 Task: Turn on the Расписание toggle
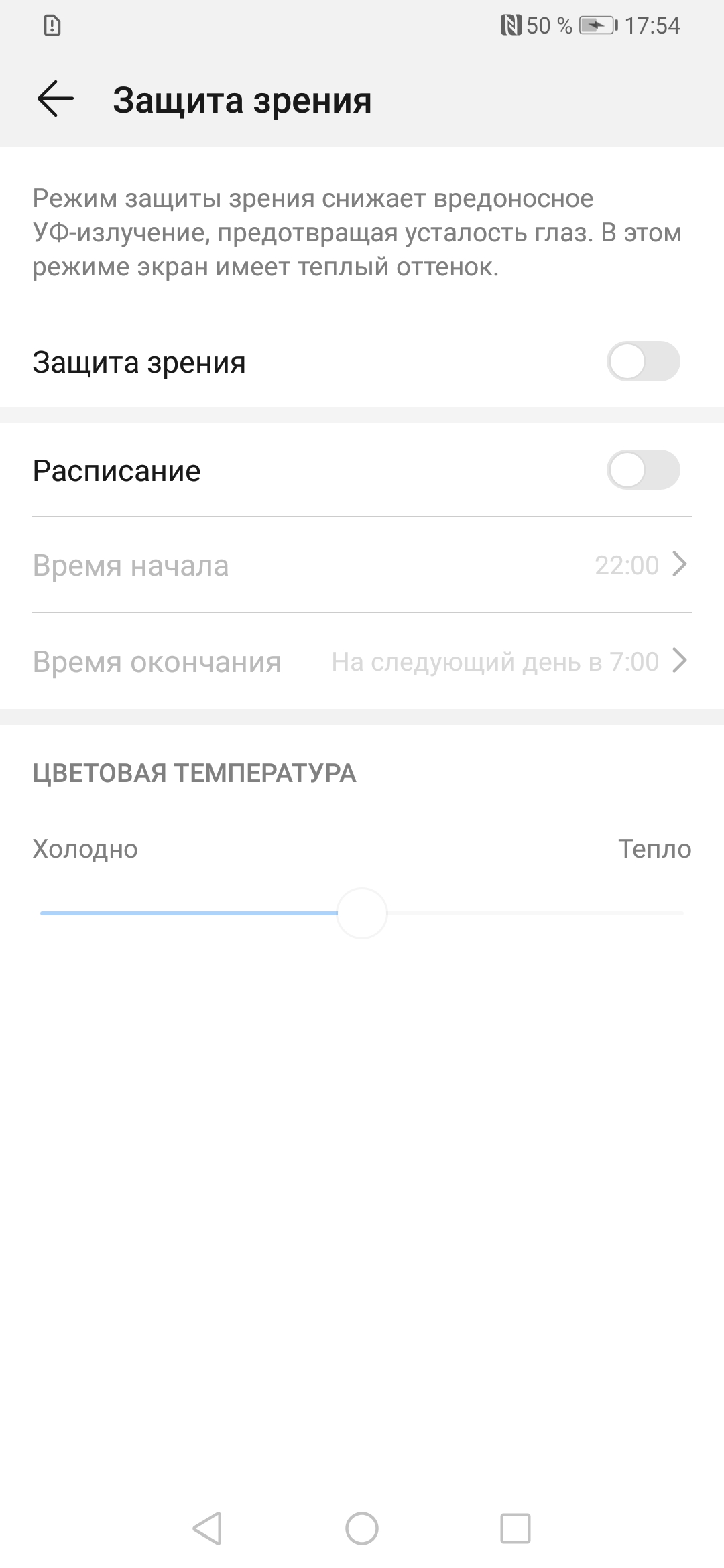coord(642,470)
